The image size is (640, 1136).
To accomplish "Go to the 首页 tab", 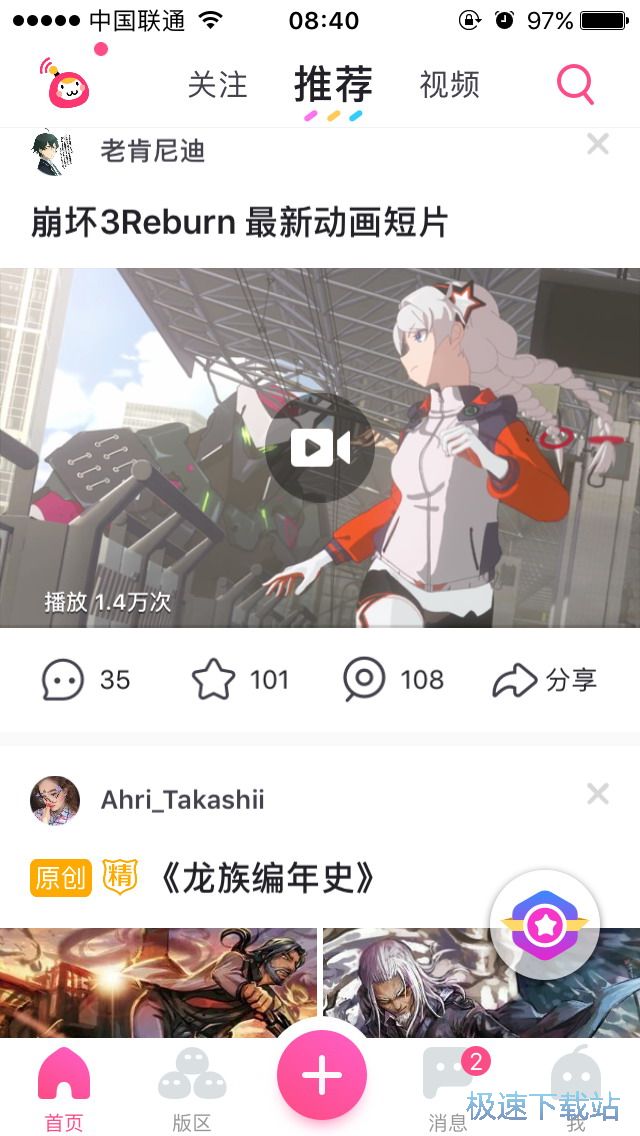I will (64, 1090).
